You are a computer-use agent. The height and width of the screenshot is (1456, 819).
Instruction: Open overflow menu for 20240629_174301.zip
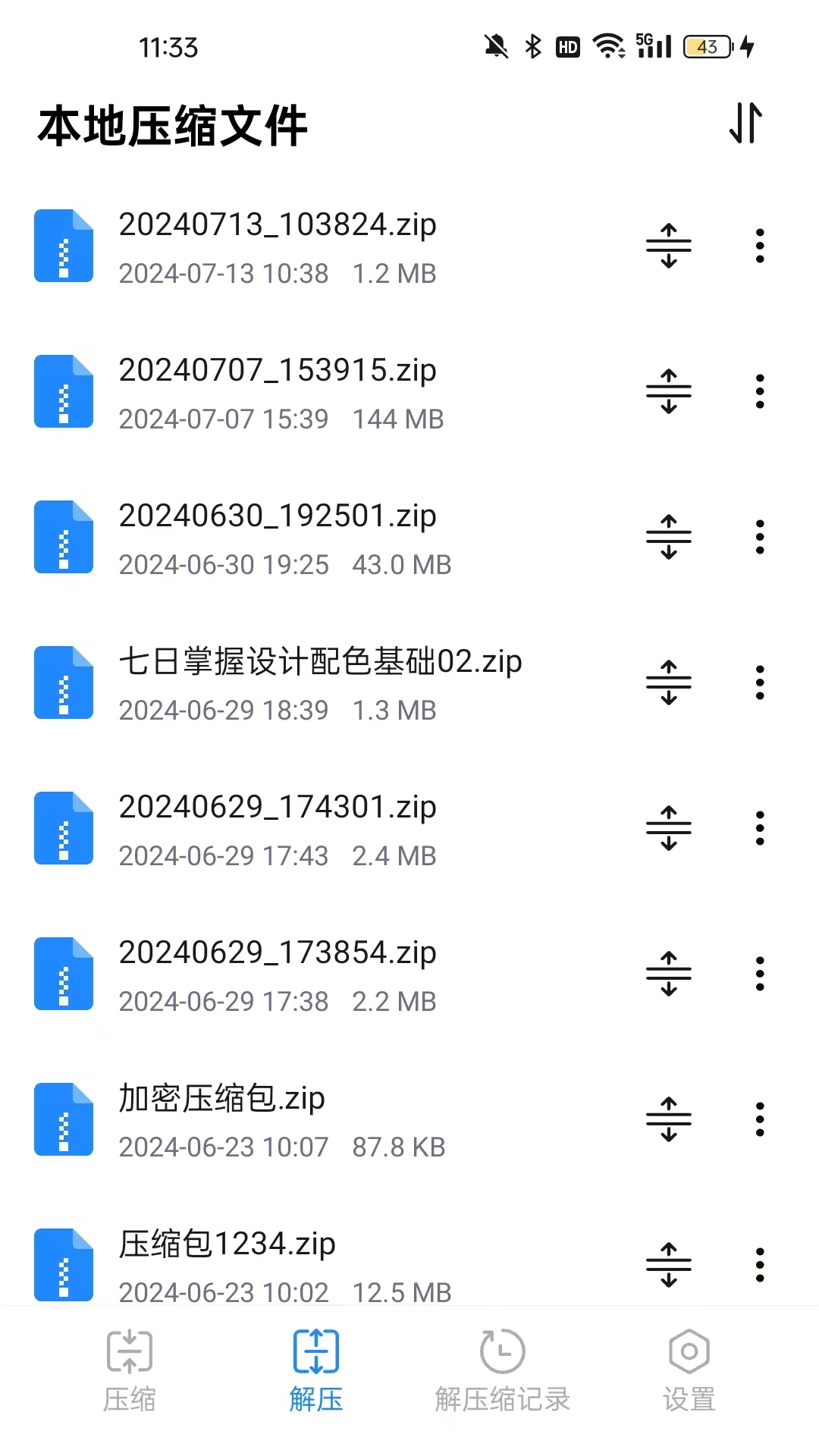(760, 829)
